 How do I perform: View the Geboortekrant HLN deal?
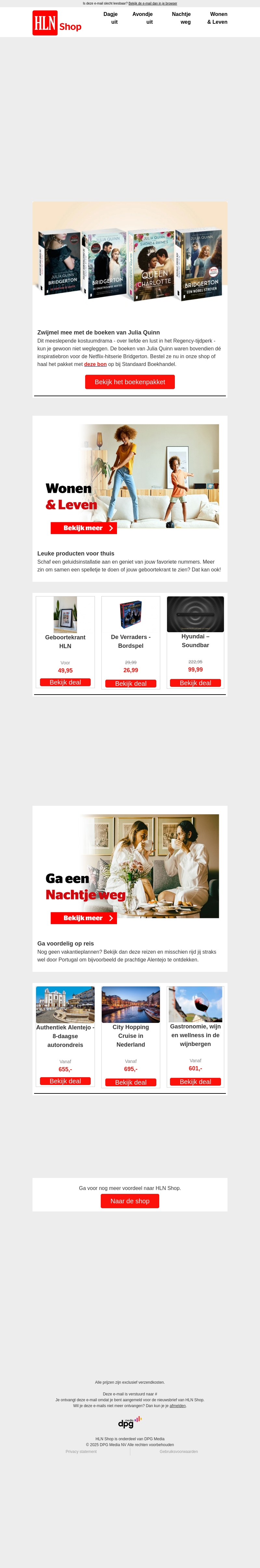click(65, 682)
